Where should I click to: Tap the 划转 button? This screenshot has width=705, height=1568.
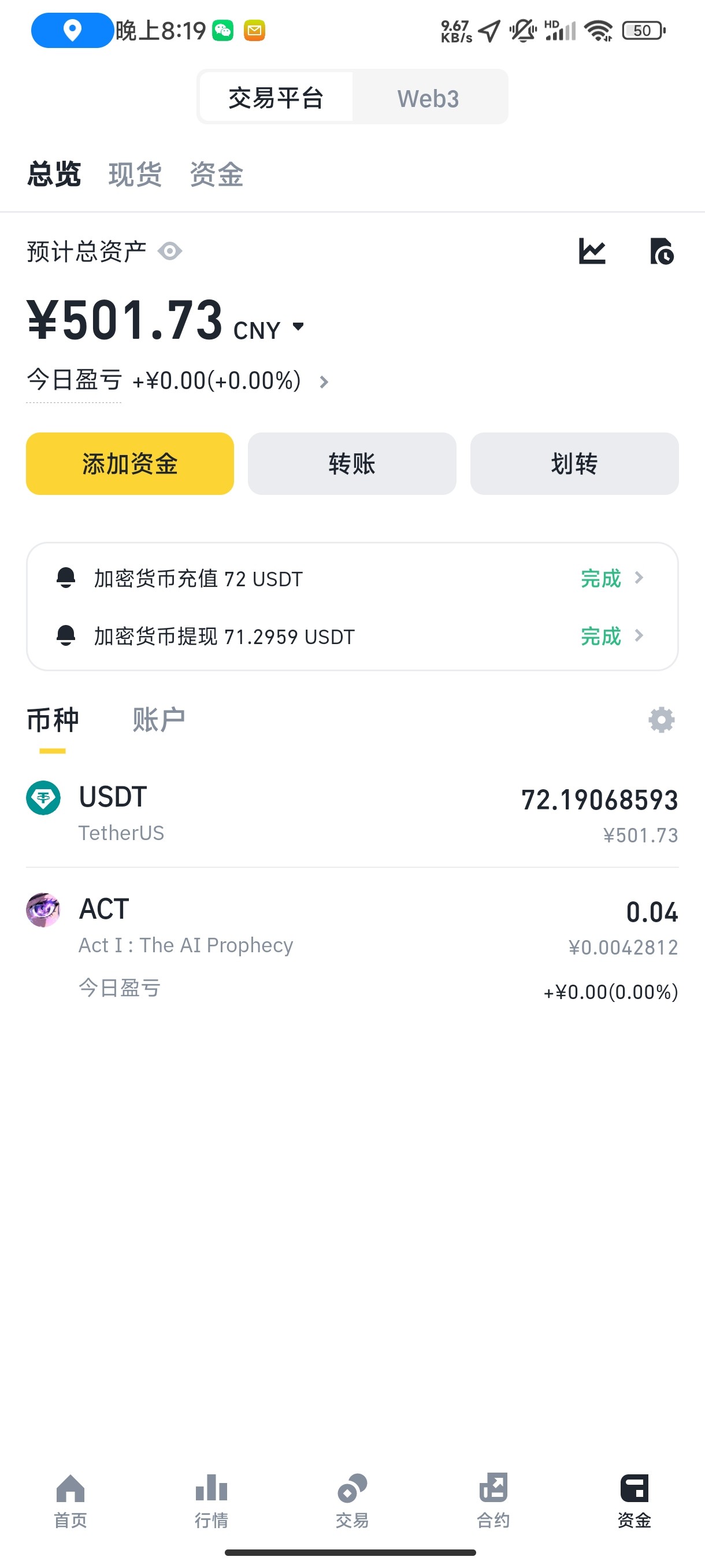(574, 463)
